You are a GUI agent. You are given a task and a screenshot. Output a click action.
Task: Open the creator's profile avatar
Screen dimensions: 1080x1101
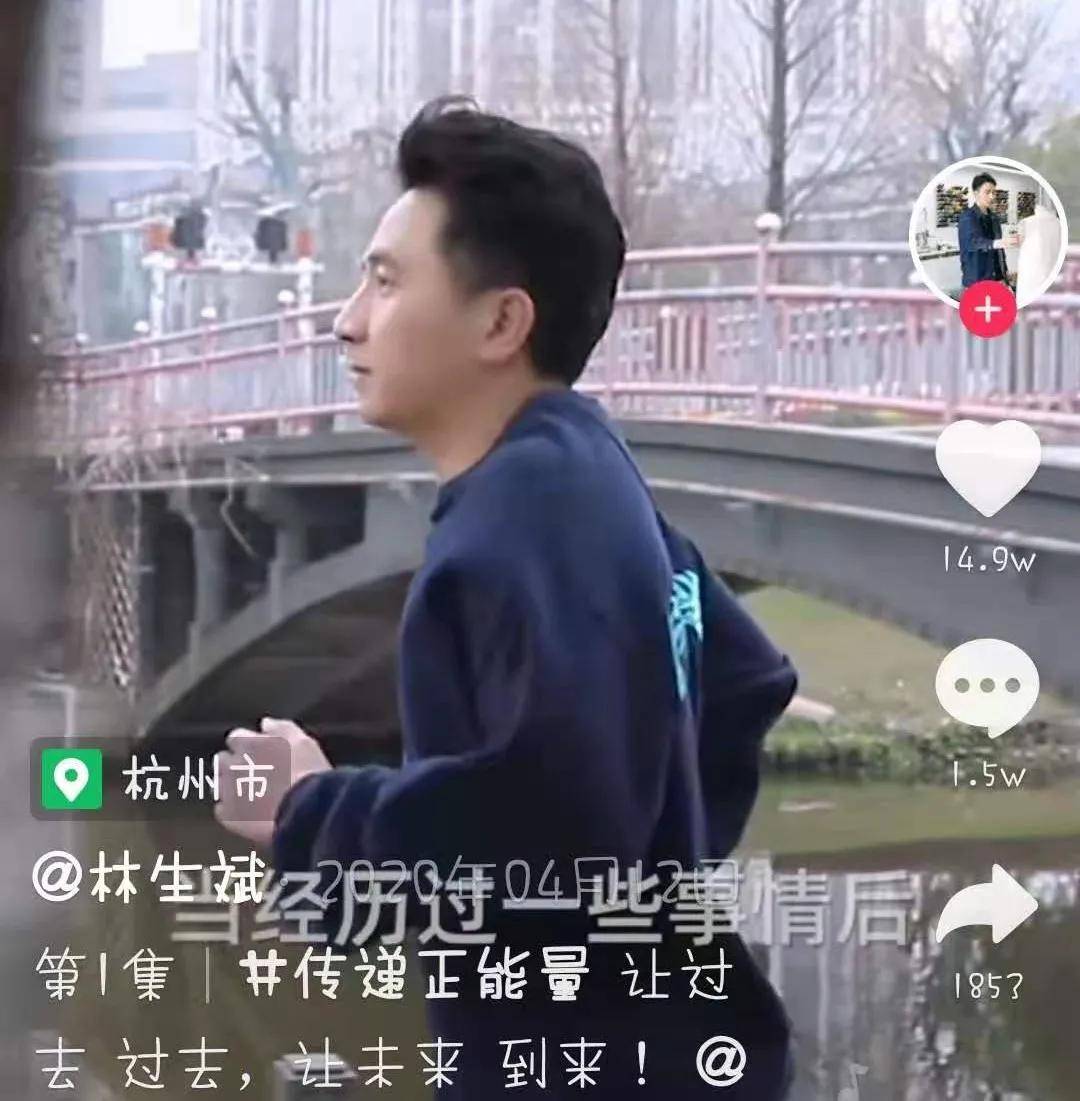[987, 232]
